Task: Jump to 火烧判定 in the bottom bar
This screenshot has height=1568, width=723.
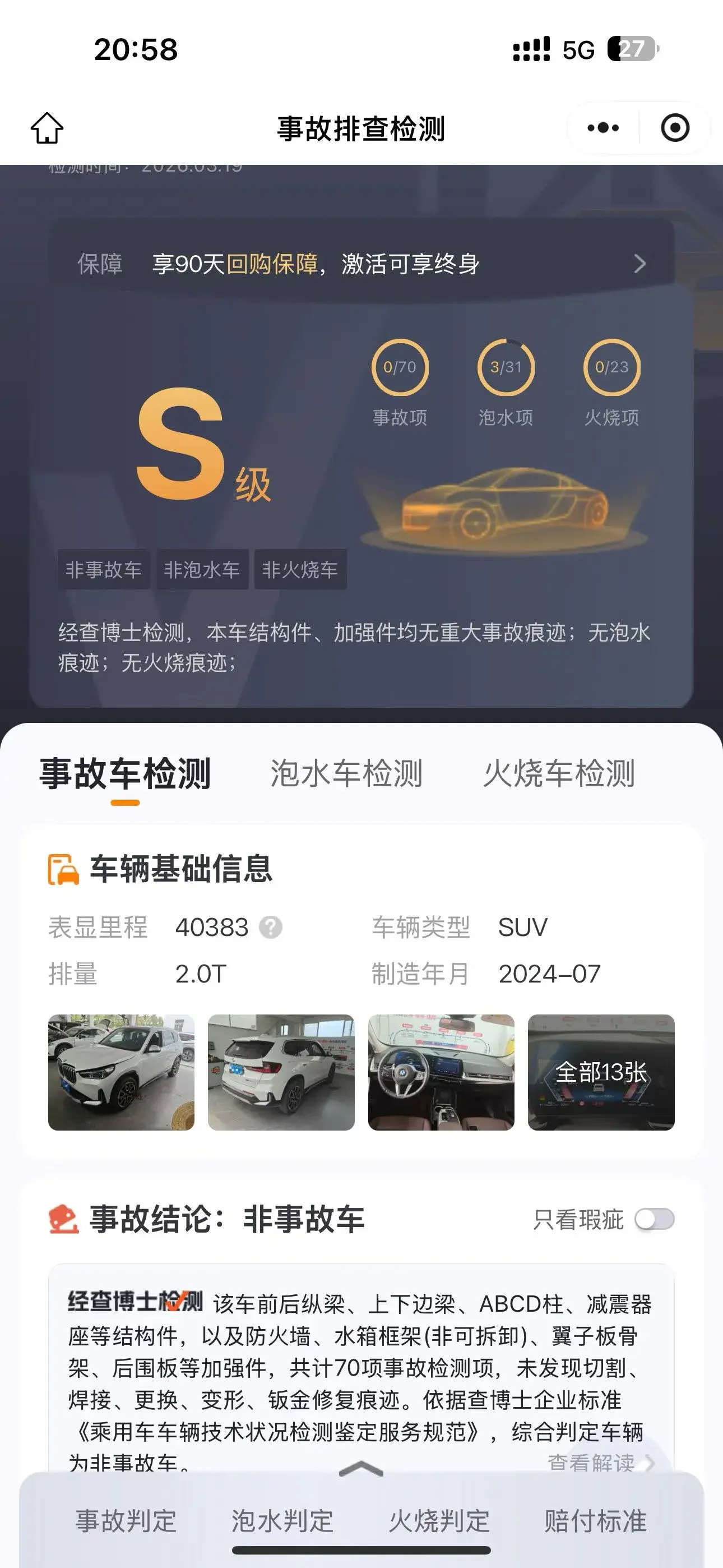Action: pos(439,1521)
